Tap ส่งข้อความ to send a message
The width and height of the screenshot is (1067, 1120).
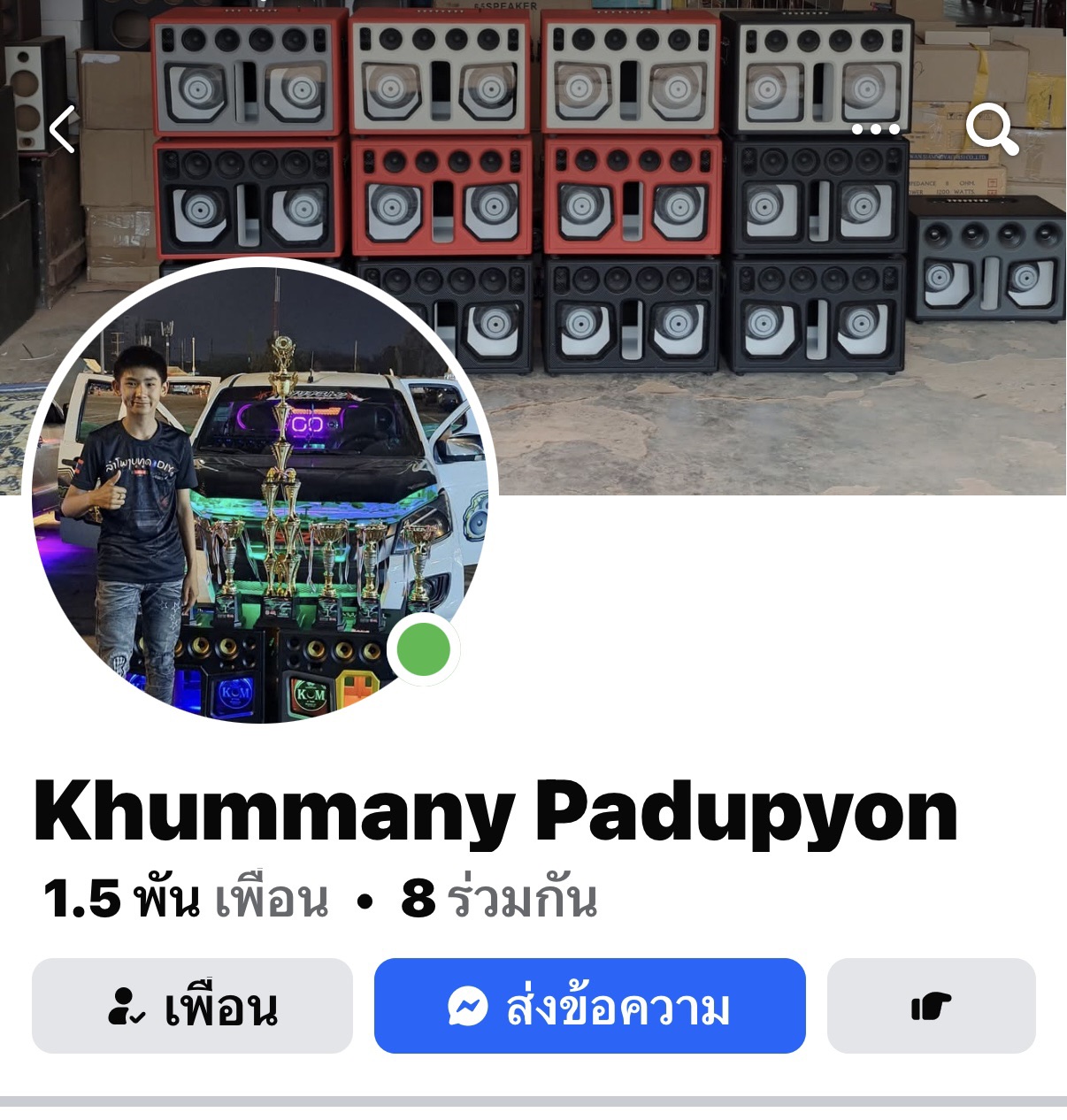589,1006
